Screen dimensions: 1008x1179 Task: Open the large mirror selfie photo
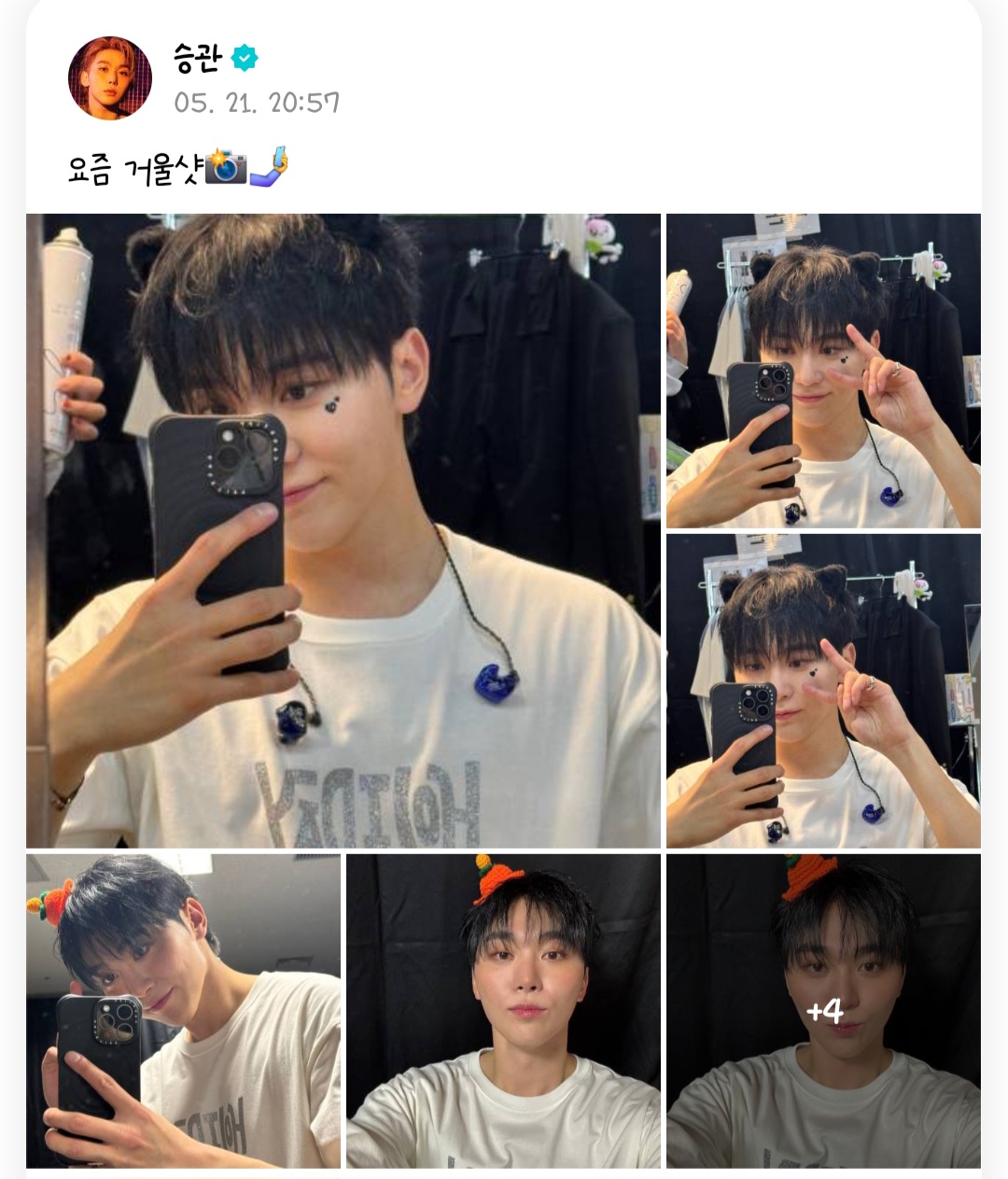pyautogui.click(x=343, y=530)
